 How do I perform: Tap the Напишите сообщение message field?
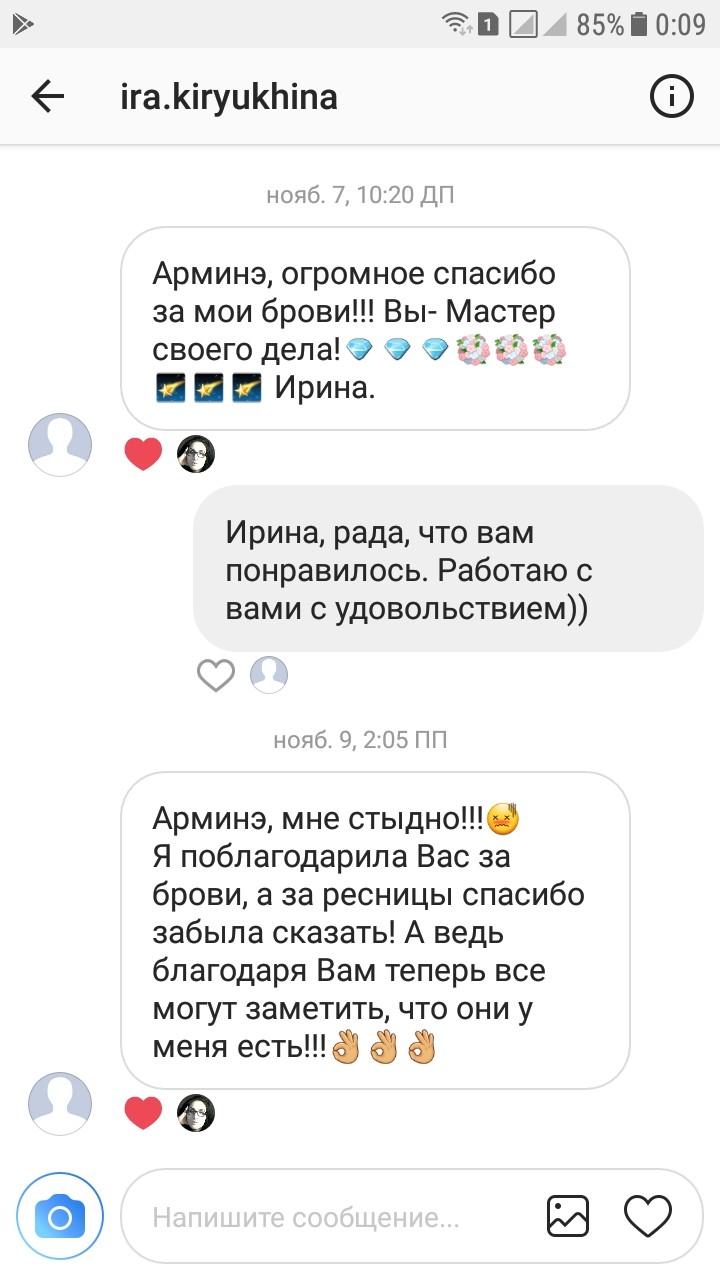click(330, 1218)
